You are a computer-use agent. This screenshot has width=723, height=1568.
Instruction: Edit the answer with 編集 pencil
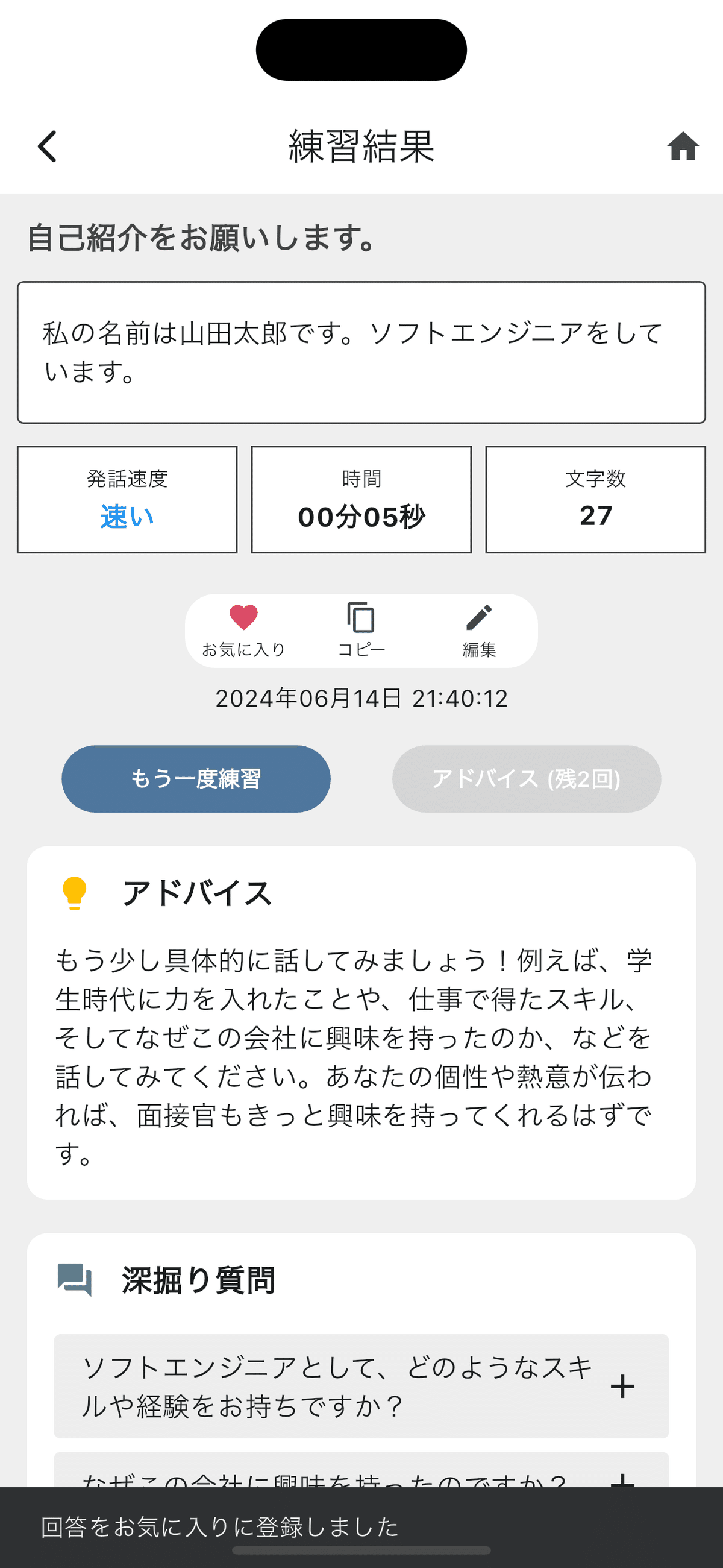479,631
